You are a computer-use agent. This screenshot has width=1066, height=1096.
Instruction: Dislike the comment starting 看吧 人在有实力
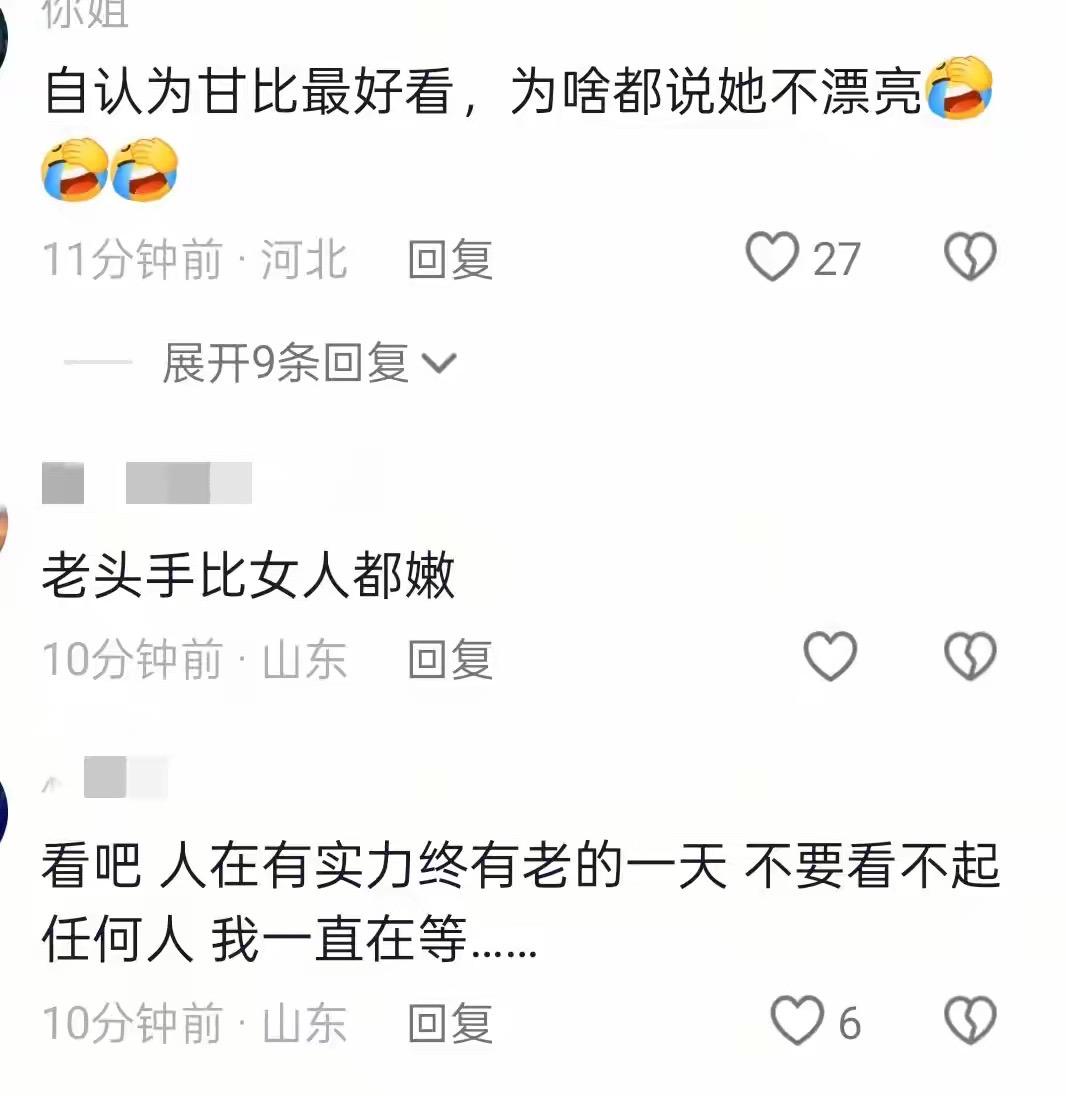pos(970,1021)
